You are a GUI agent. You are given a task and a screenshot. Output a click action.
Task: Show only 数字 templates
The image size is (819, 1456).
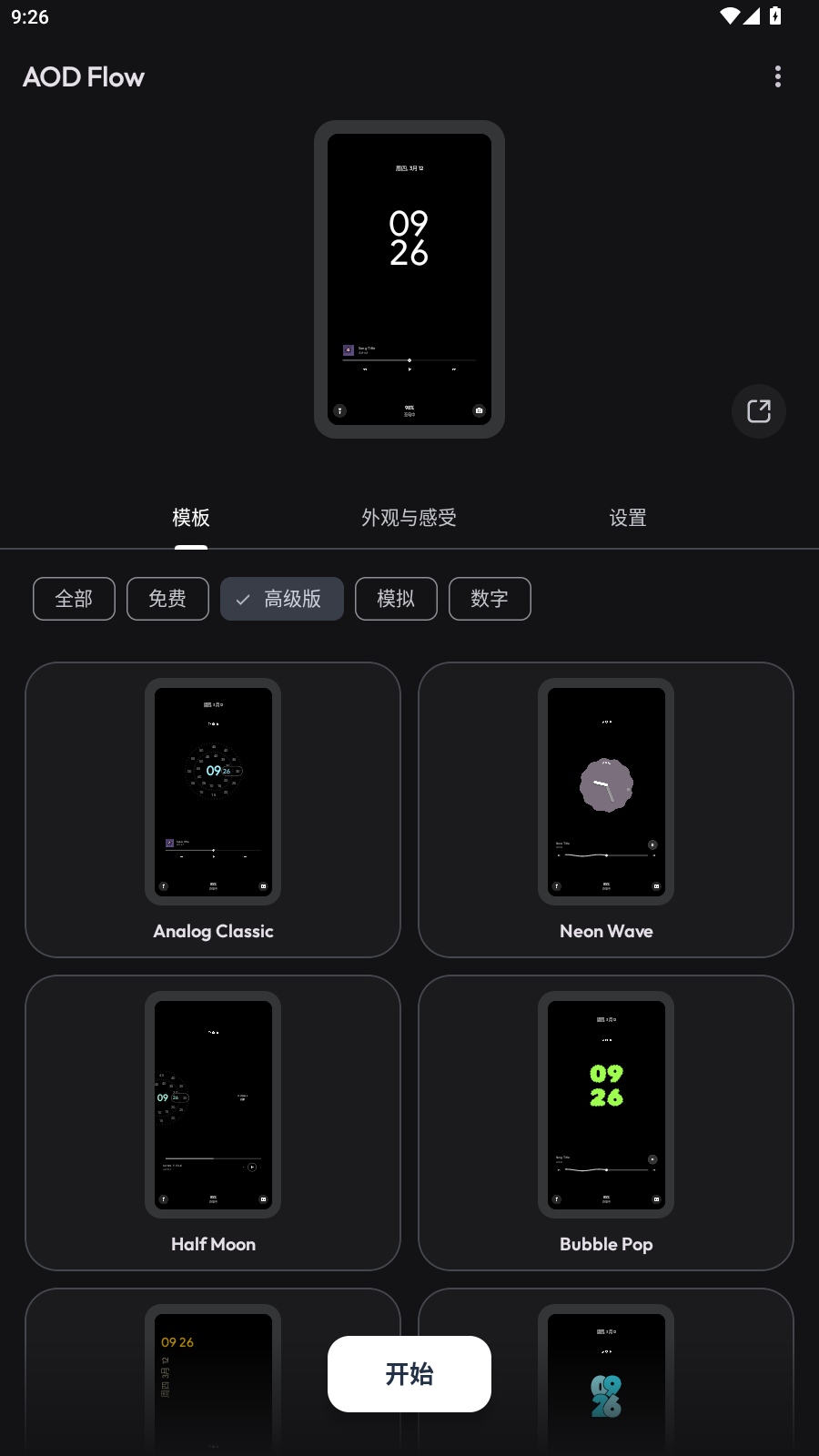pyautogui.click(x=490, y=599)
